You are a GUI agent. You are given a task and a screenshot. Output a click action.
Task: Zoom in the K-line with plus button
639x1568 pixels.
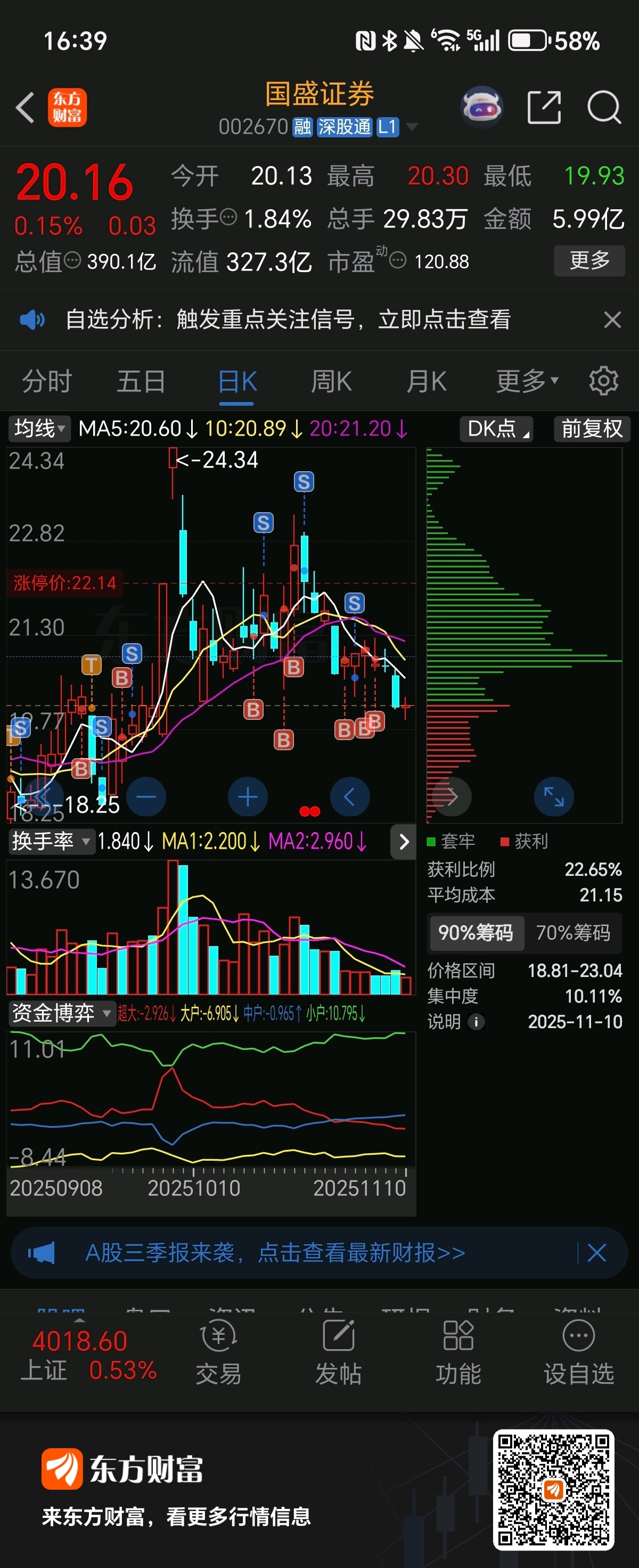click(x=248, y=796)
